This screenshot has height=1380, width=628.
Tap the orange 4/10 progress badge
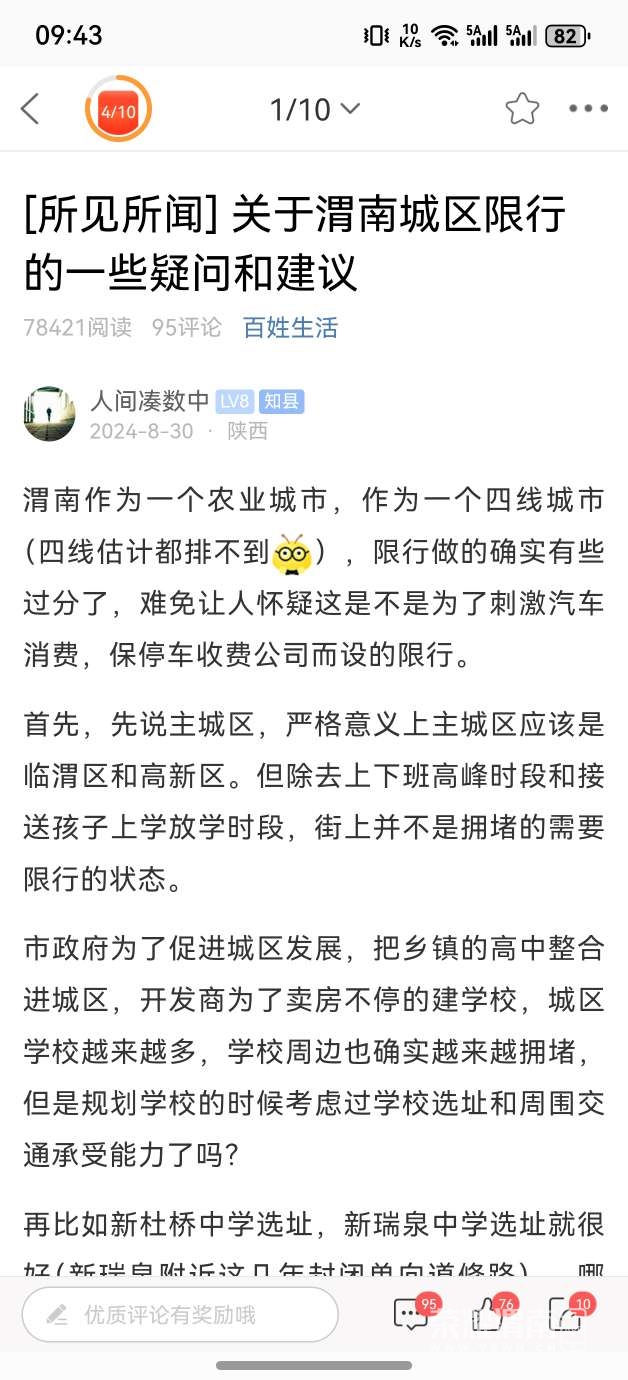tap(118, 110)
